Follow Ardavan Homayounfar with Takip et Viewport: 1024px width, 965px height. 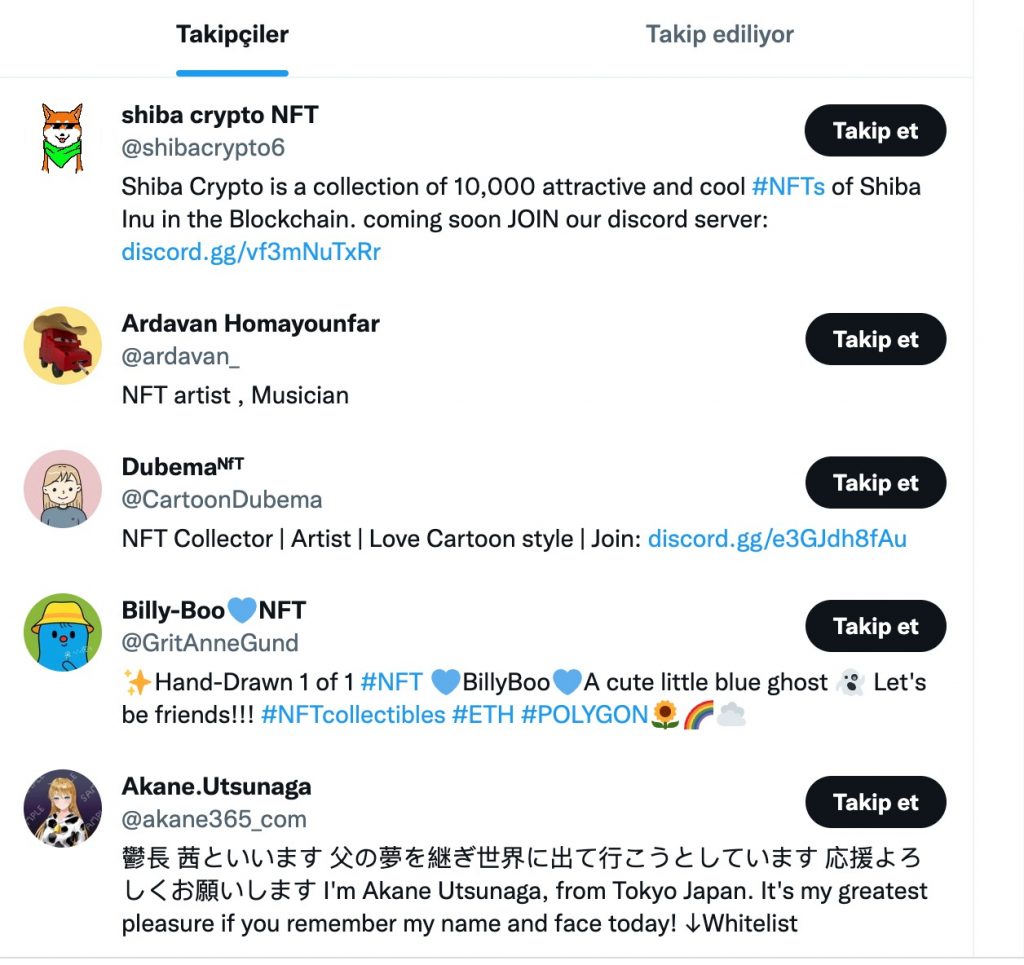tap(875, 340)
